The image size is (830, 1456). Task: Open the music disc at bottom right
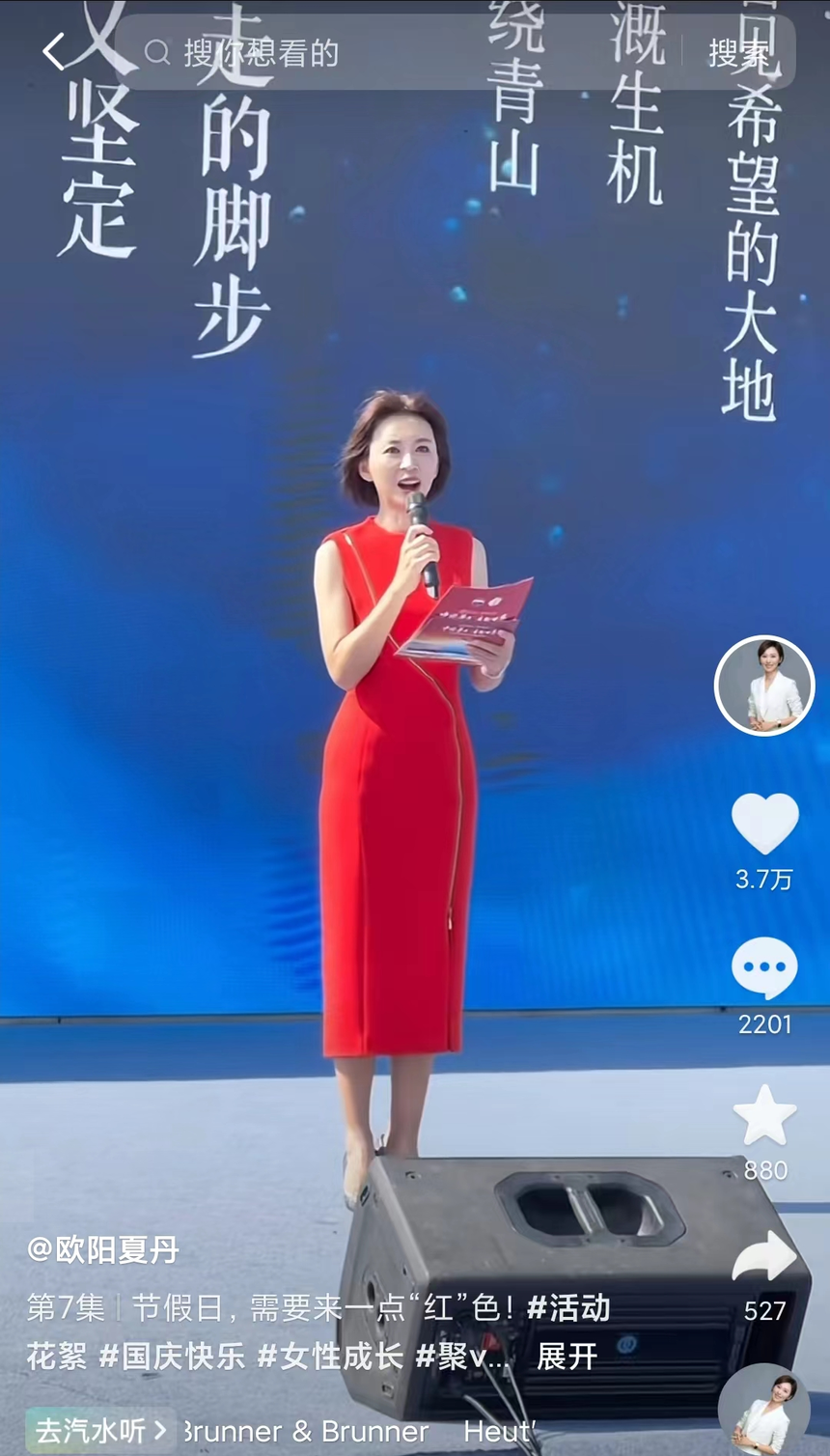tap(764, 1412)
